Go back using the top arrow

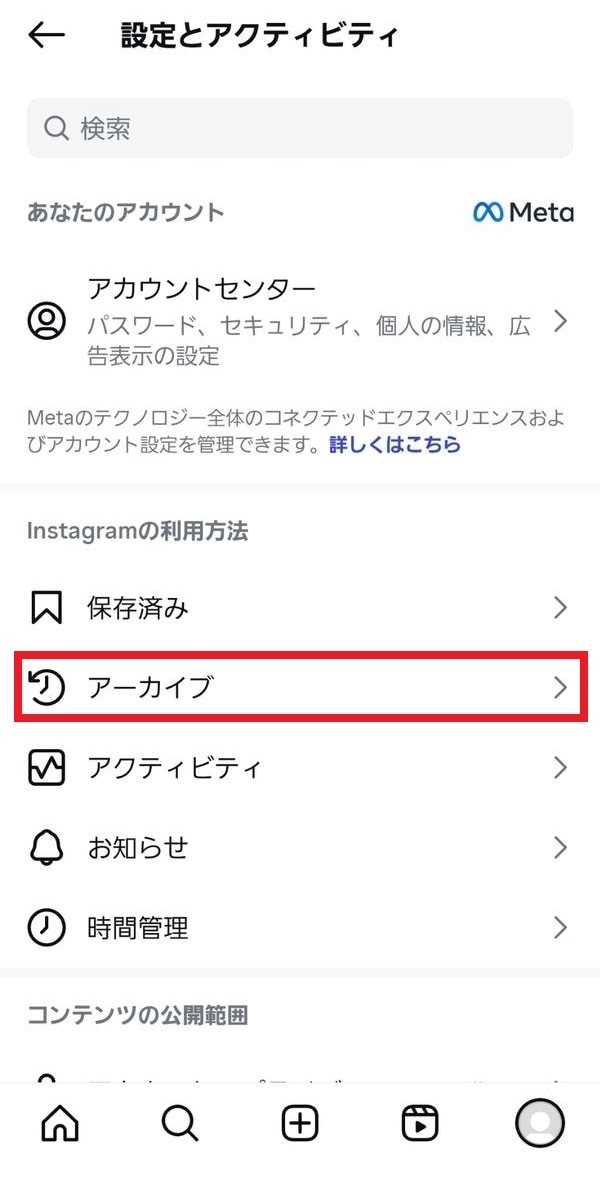click(46, 36)
